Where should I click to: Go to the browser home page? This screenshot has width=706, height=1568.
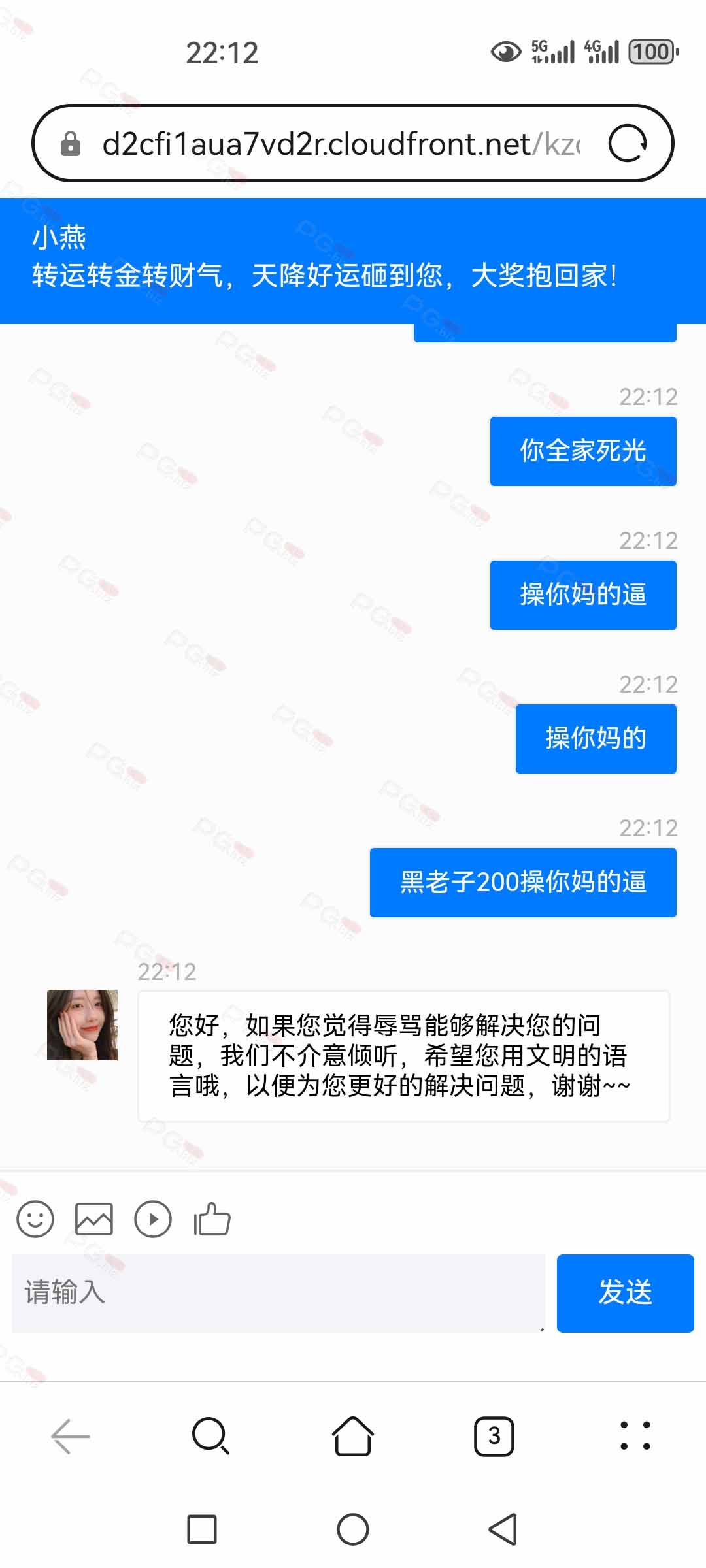click(353, 1436)
